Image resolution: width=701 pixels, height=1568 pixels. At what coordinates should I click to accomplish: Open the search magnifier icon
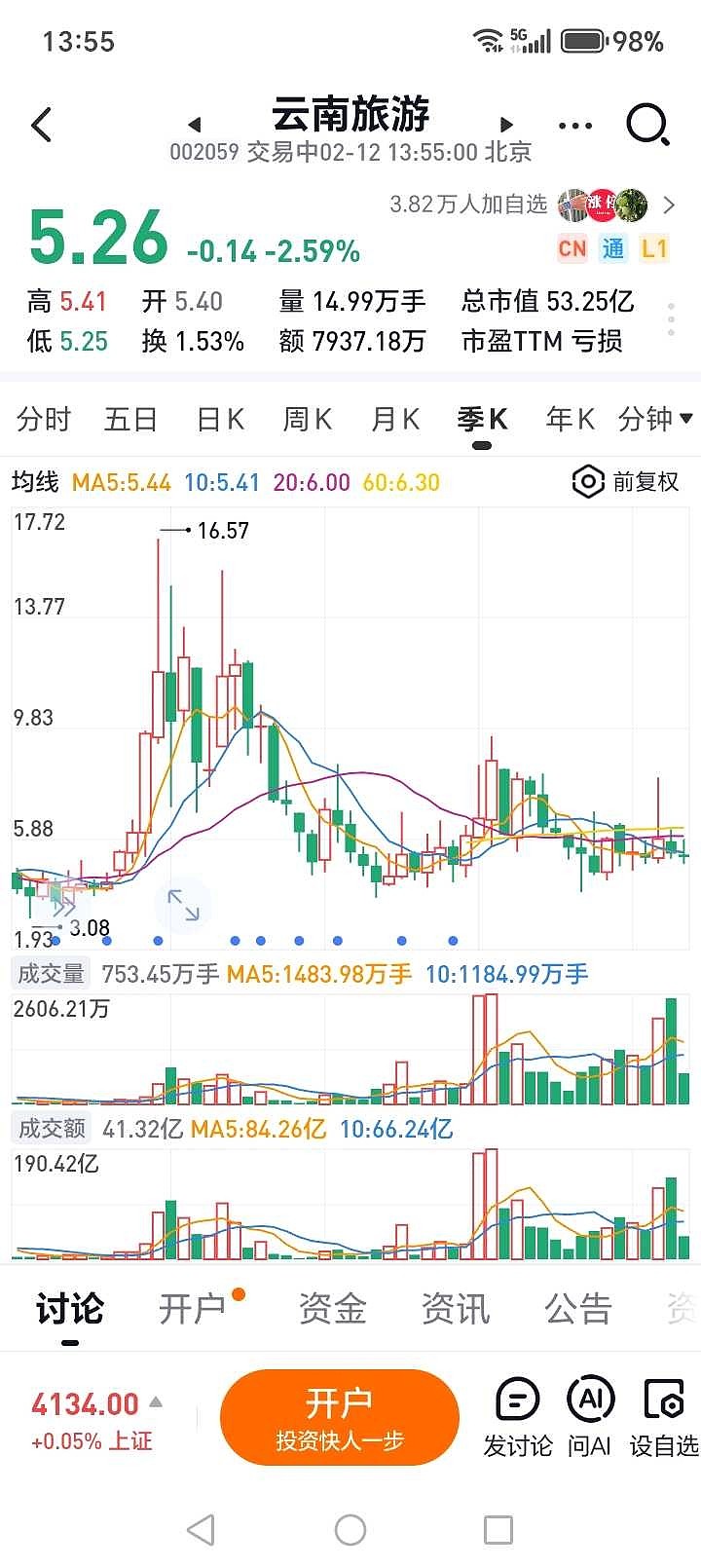point(647,125)
